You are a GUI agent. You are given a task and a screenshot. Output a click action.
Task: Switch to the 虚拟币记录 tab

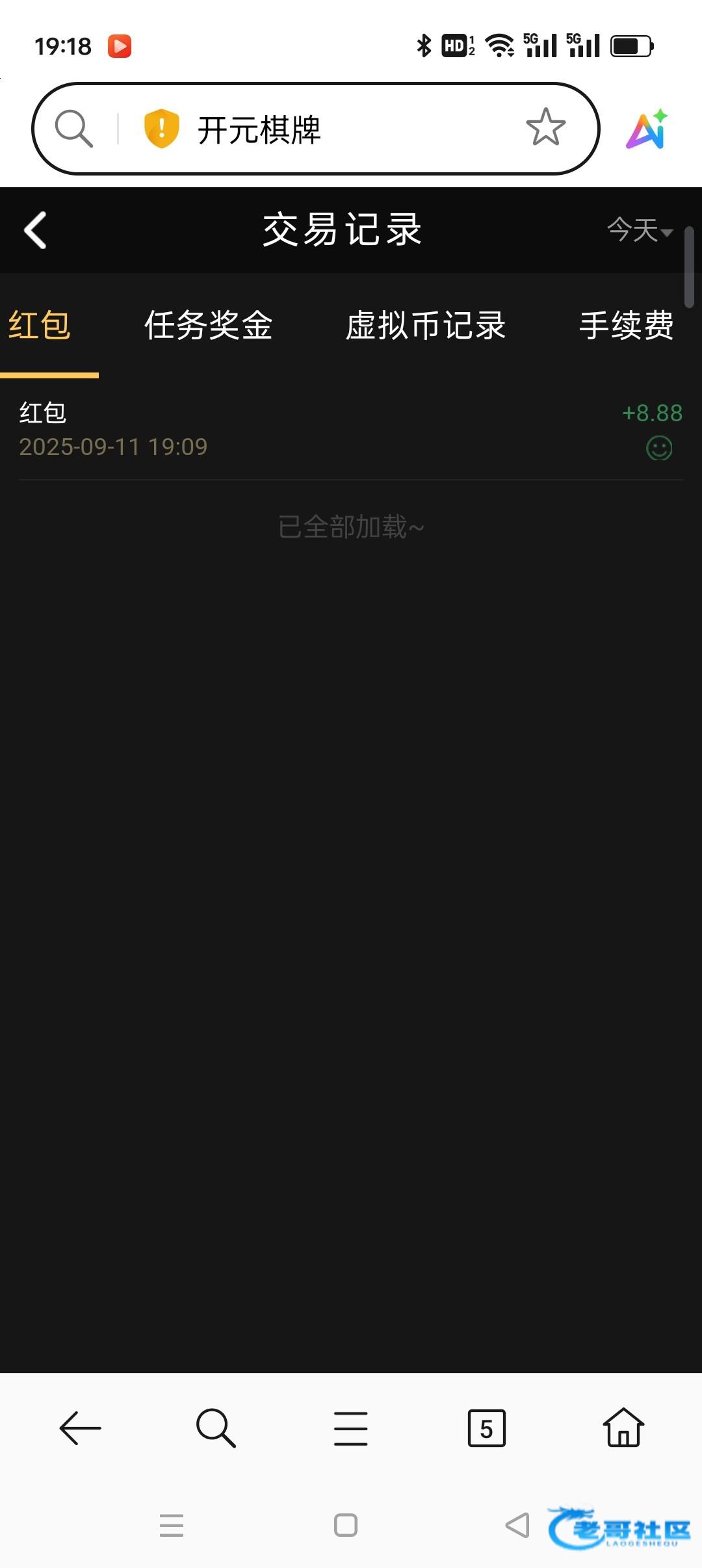pos(425,325)
